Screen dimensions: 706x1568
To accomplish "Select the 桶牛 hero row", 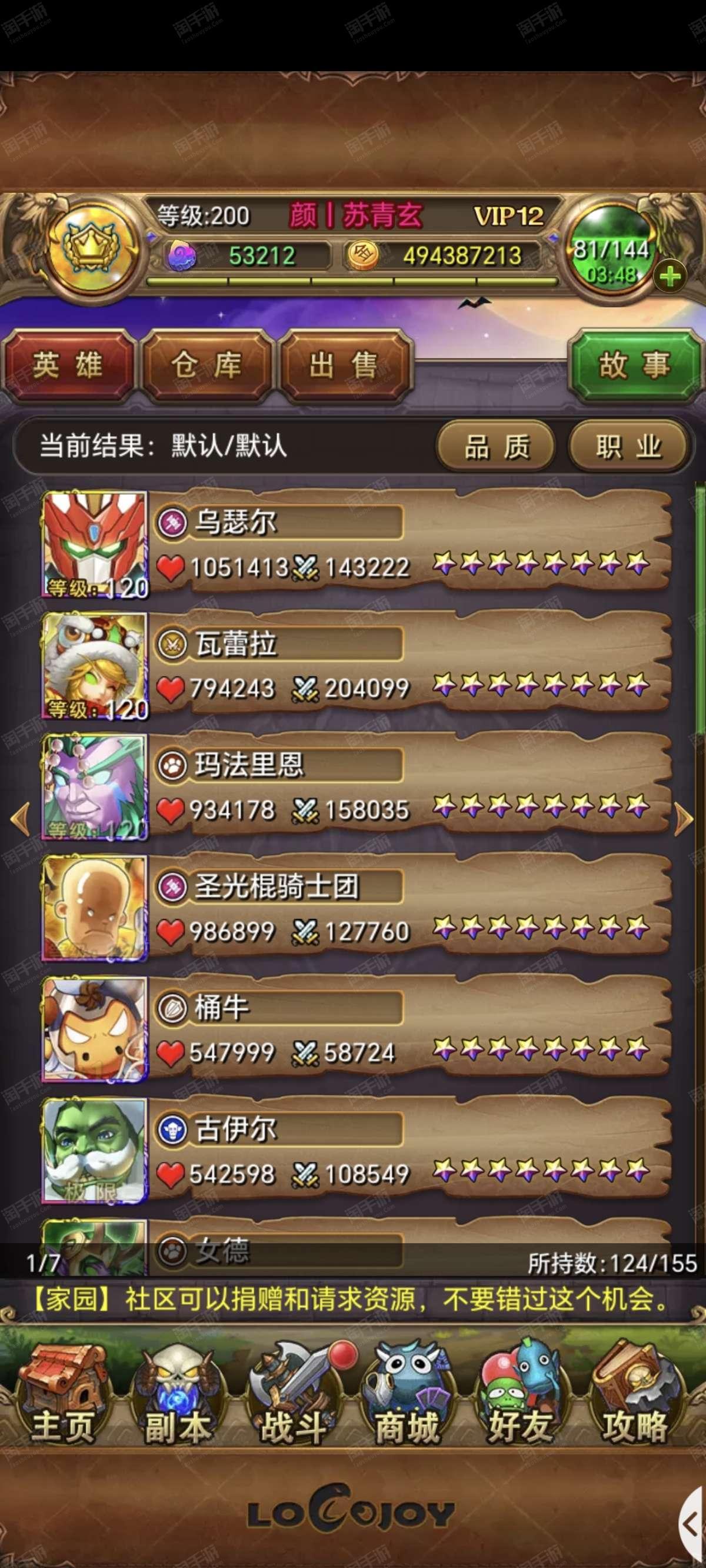I will point(357,1031).
